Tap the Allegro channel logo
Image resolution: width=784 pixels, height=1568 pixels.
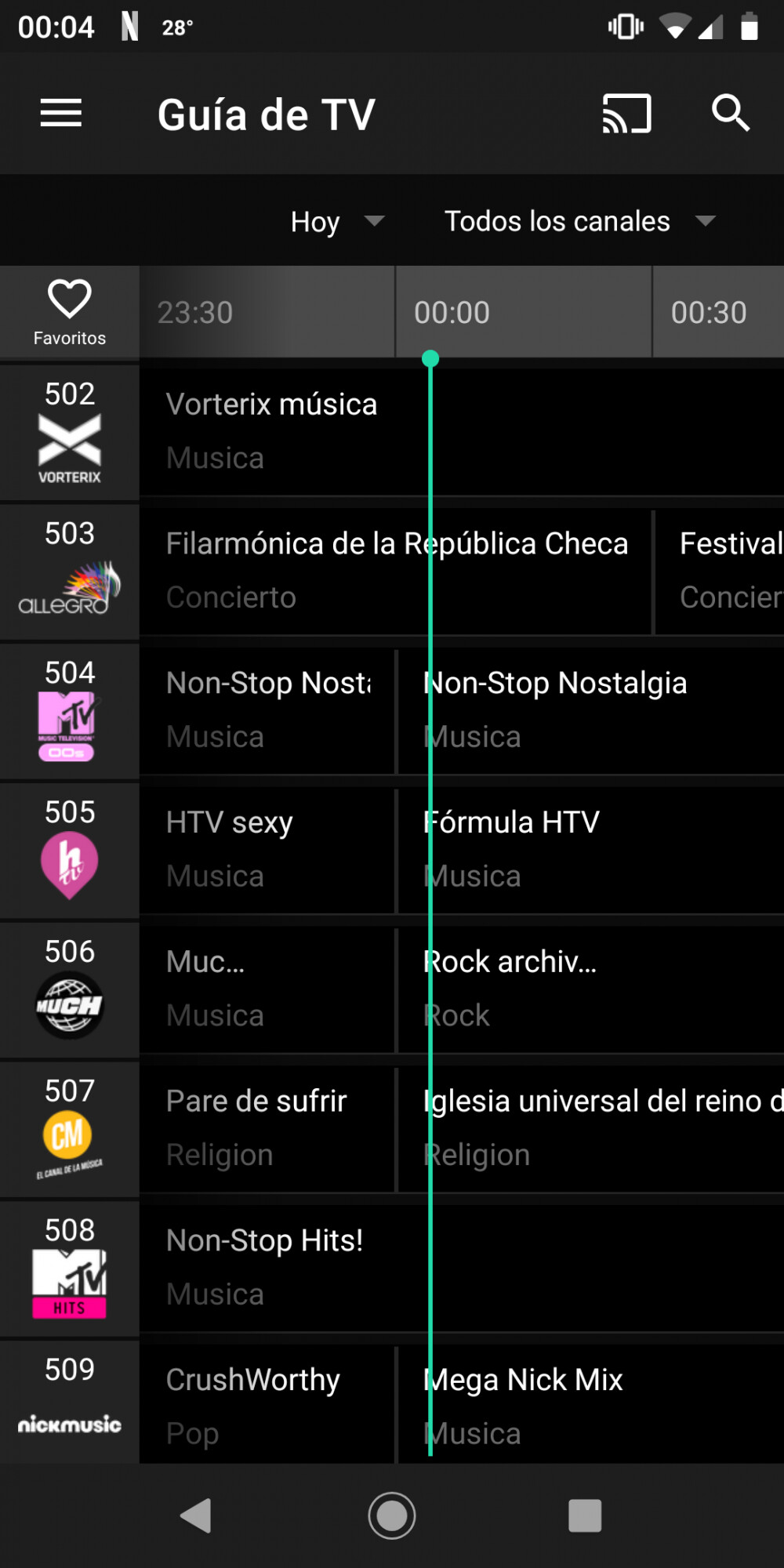coord(69,588)
